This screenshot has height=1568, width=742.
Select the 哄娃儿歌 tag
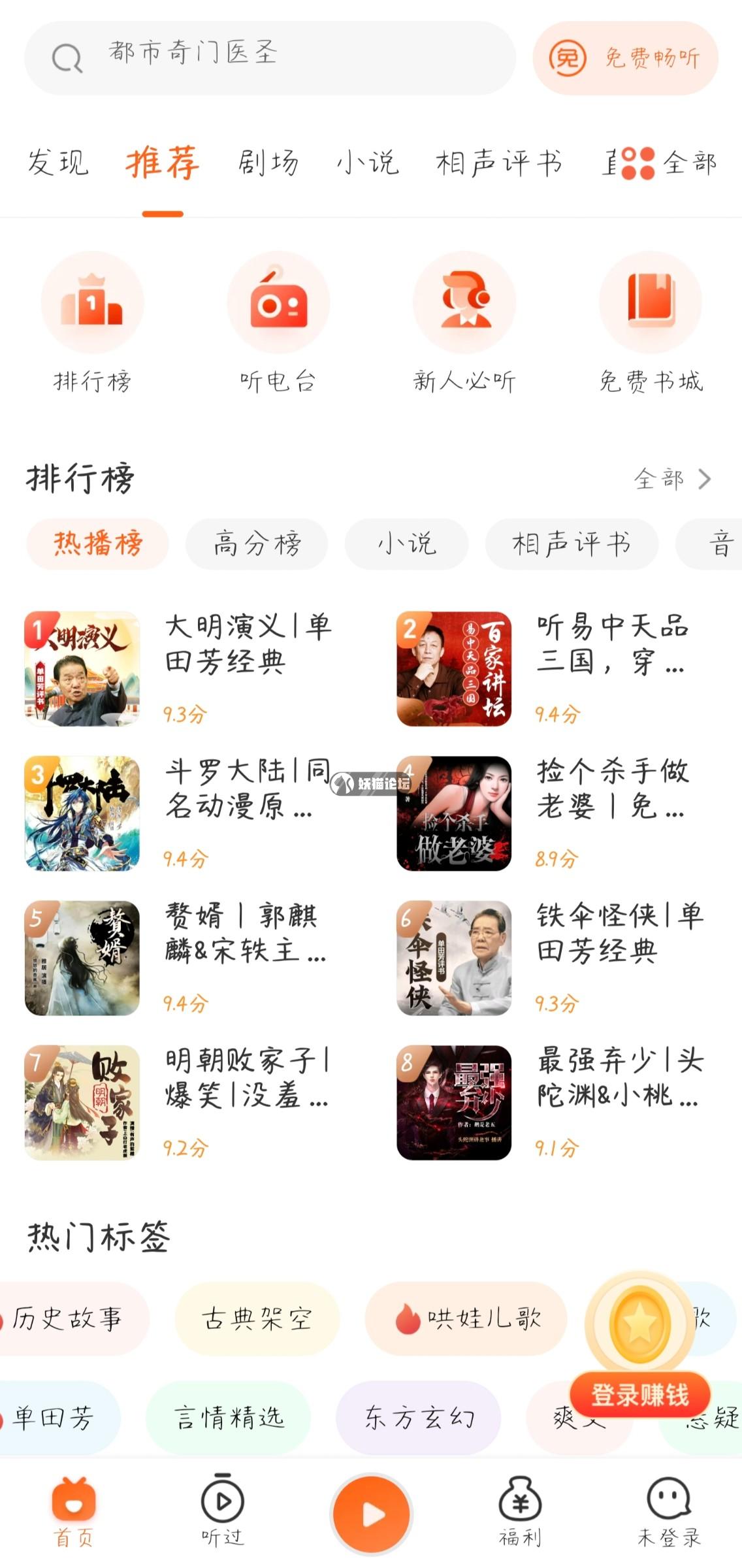(465, 1319)
